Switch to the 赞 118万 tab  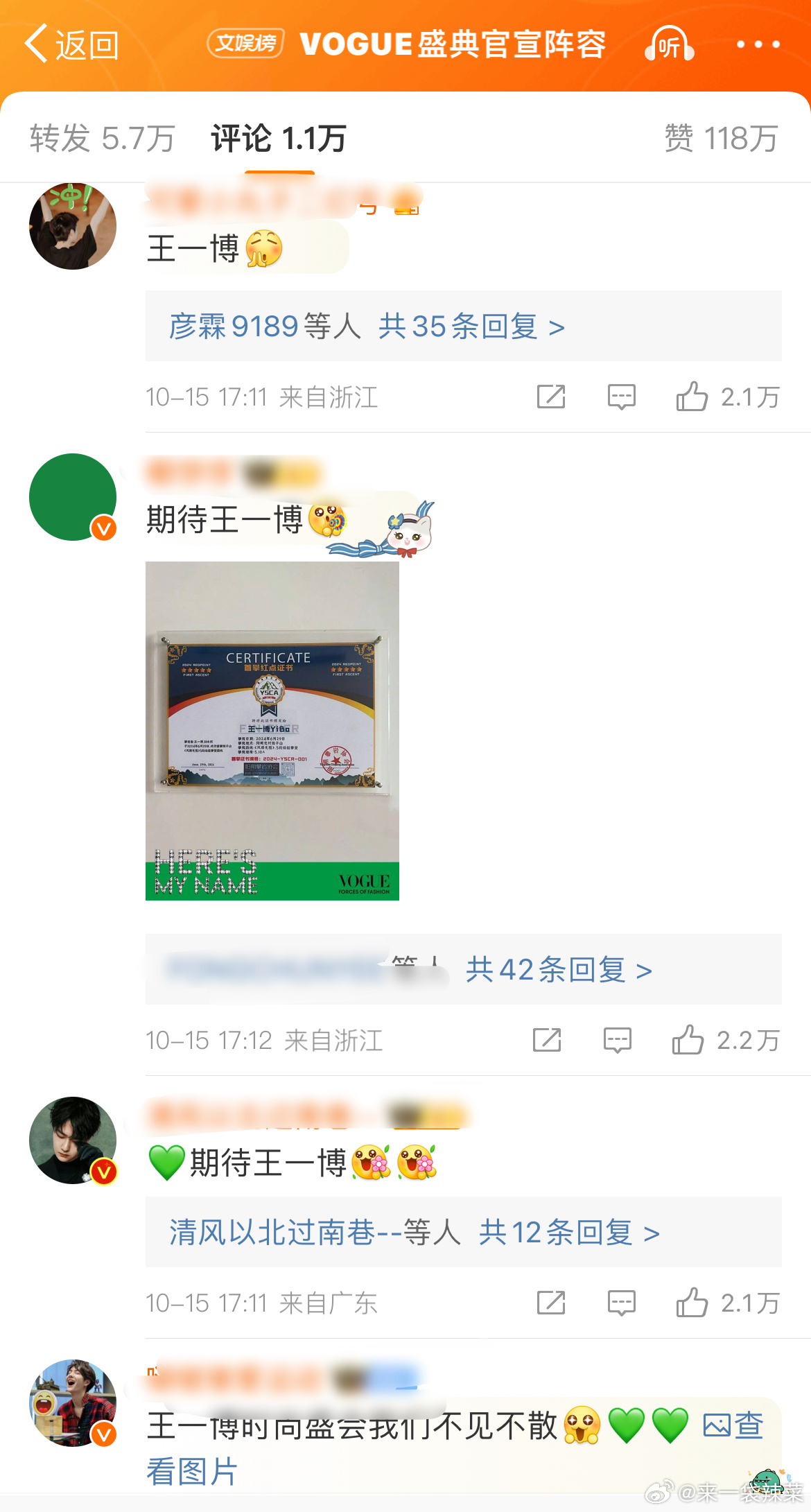pos(721,139)
